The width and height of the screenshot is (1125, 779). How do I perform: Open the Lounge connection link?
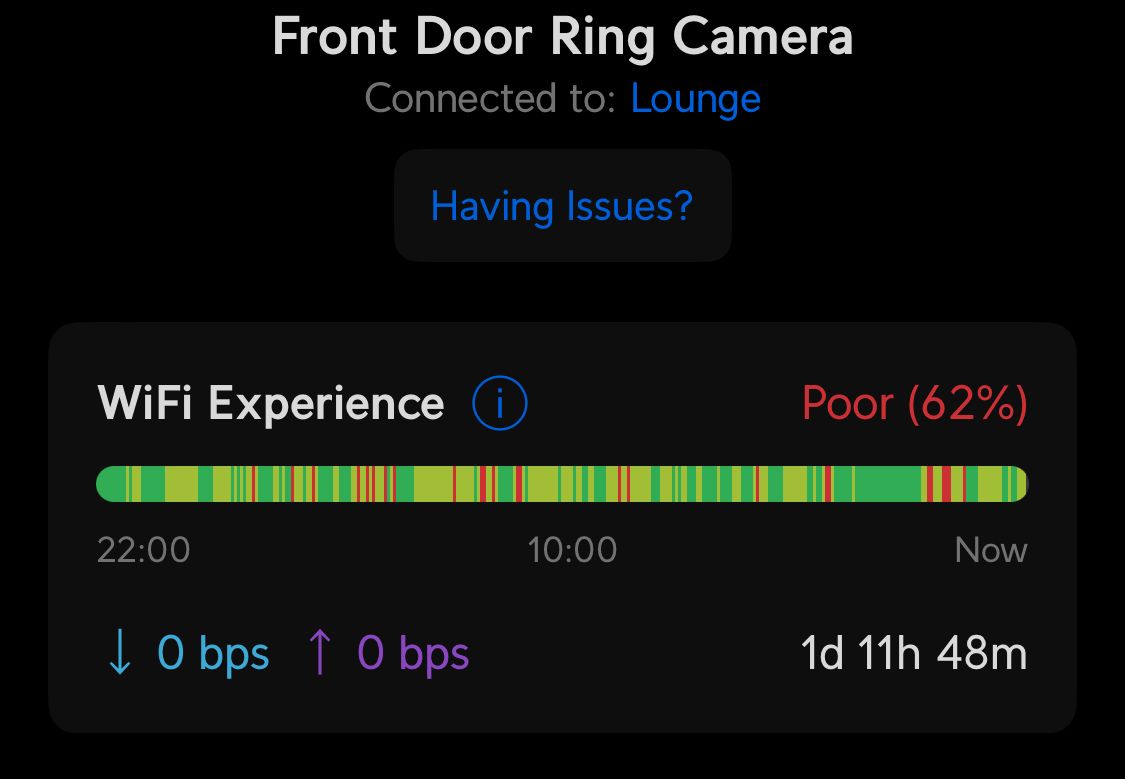pos(695,99)
